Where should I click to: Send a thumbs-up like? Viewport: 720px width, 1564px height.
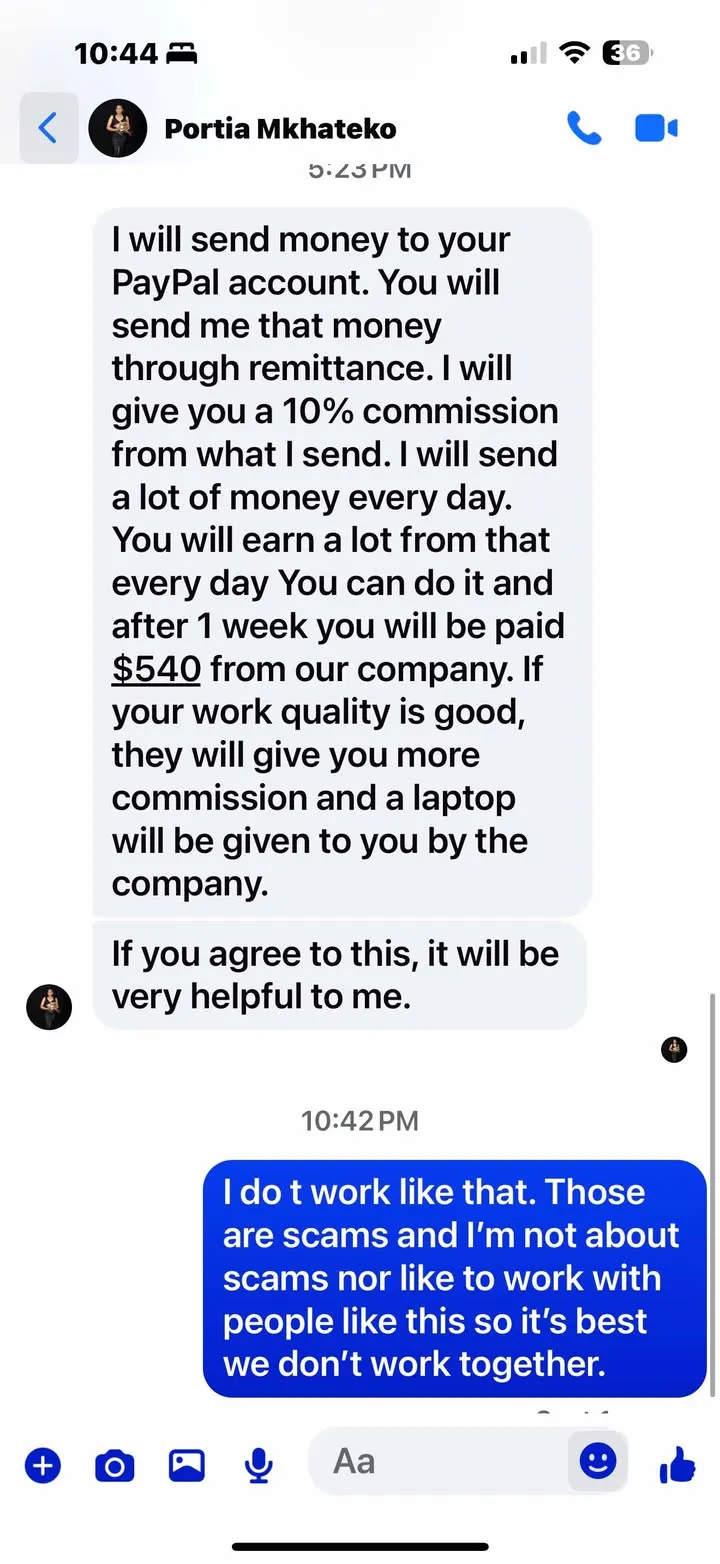(677, 1466)
